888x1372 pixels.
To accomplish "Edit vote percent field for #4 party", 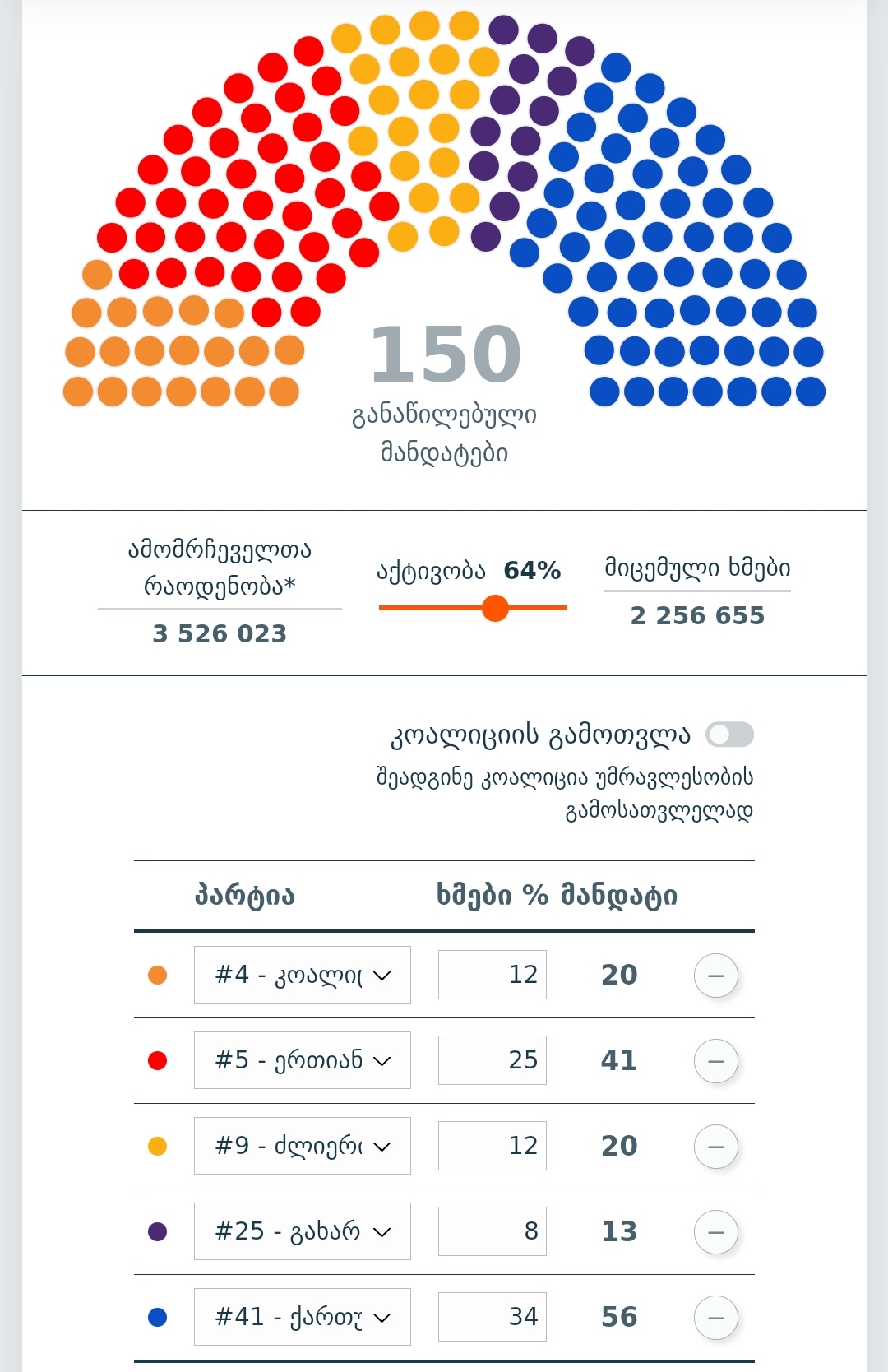I will pos(493,975).
